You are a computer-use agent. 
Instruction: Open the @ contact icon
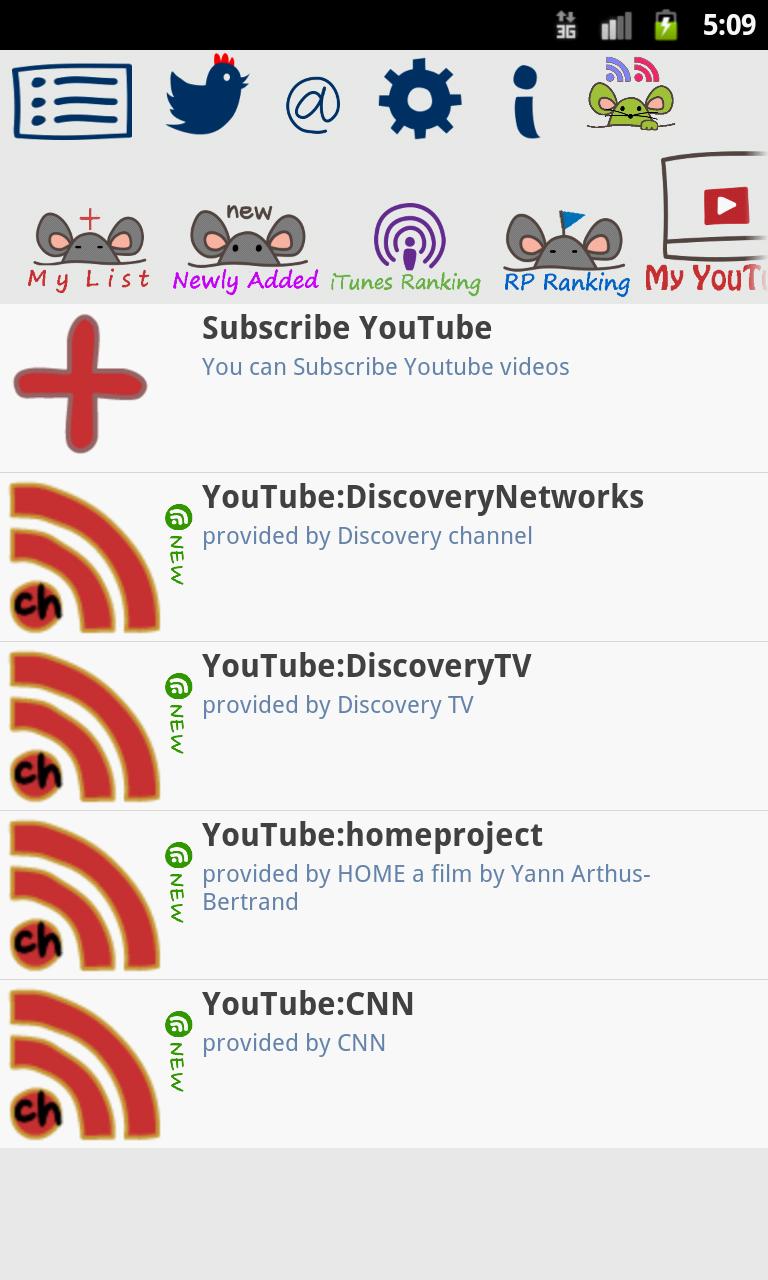click(x=313, y=104)
